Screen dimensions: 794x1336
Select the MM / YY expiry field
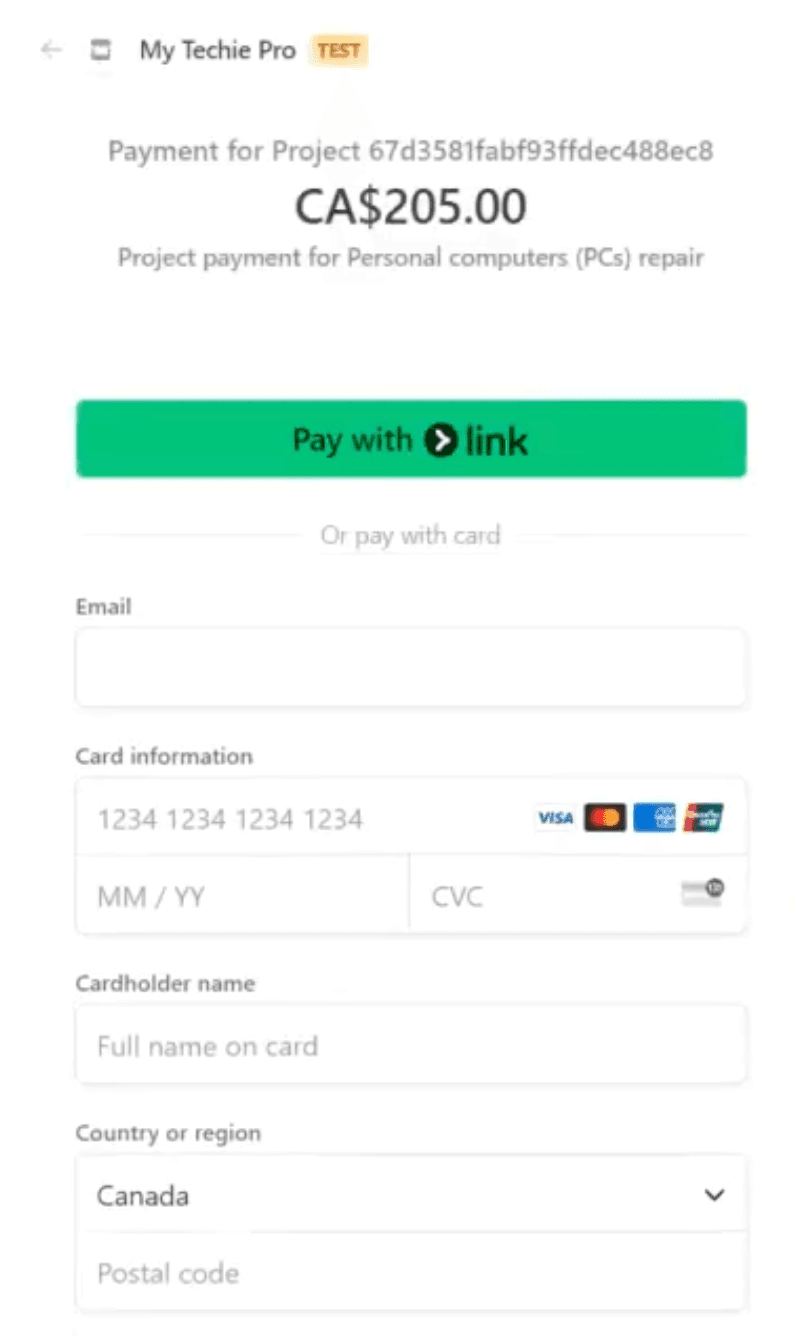coord(241,895)
